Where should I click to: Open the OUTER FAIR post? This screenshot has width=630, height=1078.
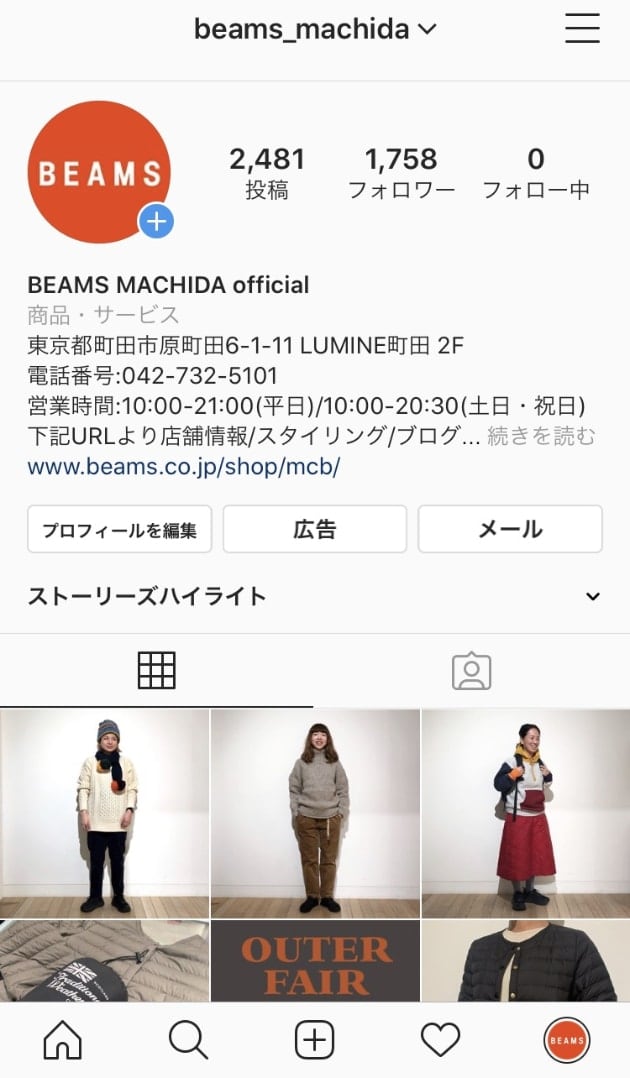(315, 962)
